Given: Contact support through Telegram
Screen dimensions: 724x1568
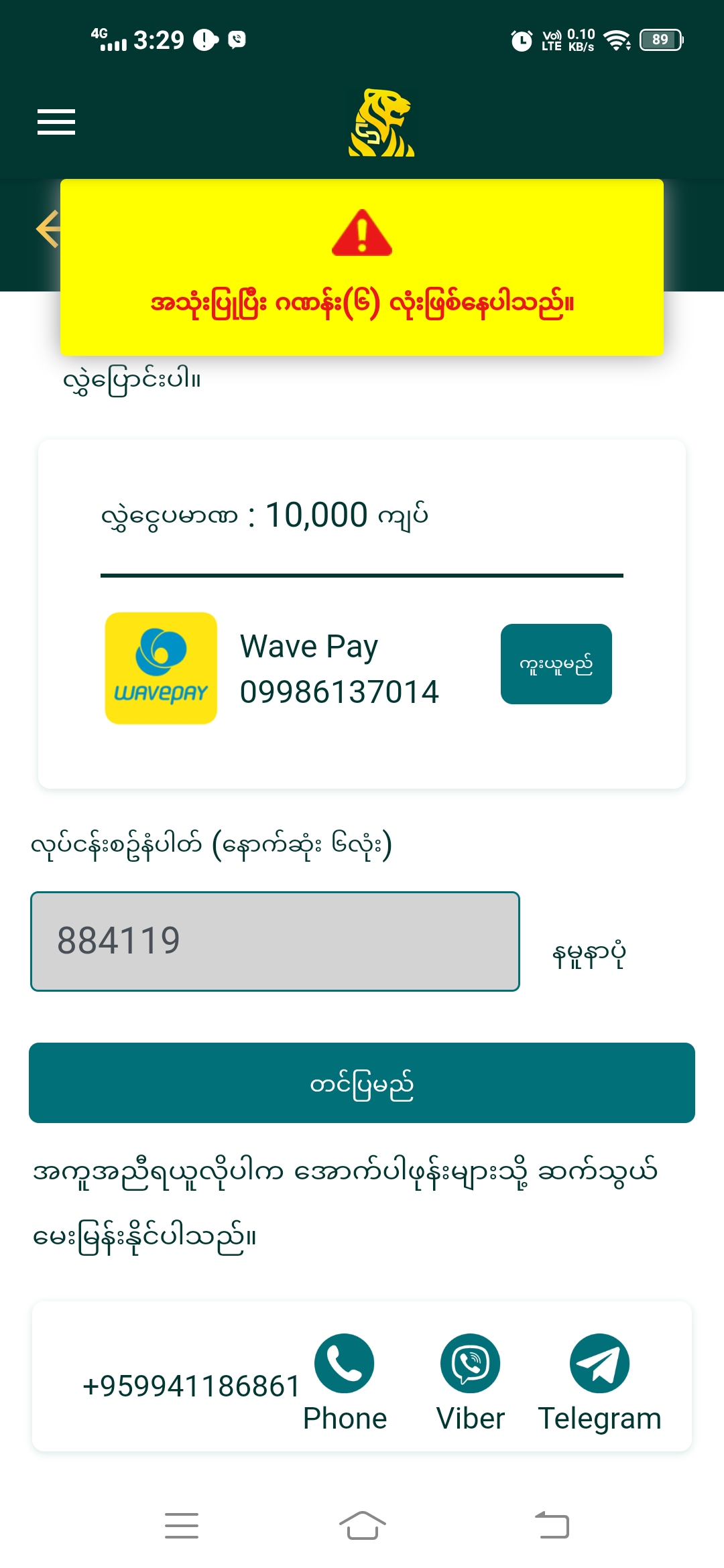Looking at the screenshot, I should tap(599, 1364).
